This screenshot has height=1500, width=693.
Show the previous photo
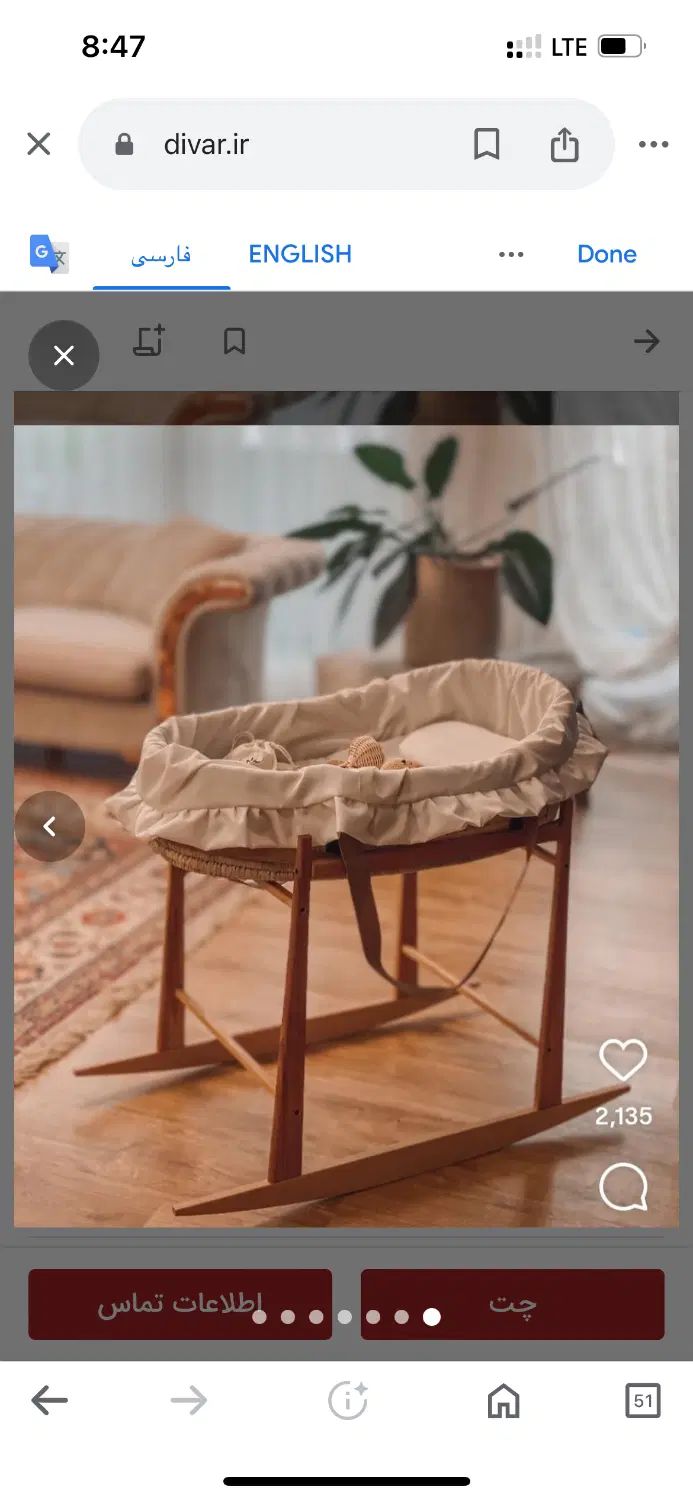[x=50, y=827]
